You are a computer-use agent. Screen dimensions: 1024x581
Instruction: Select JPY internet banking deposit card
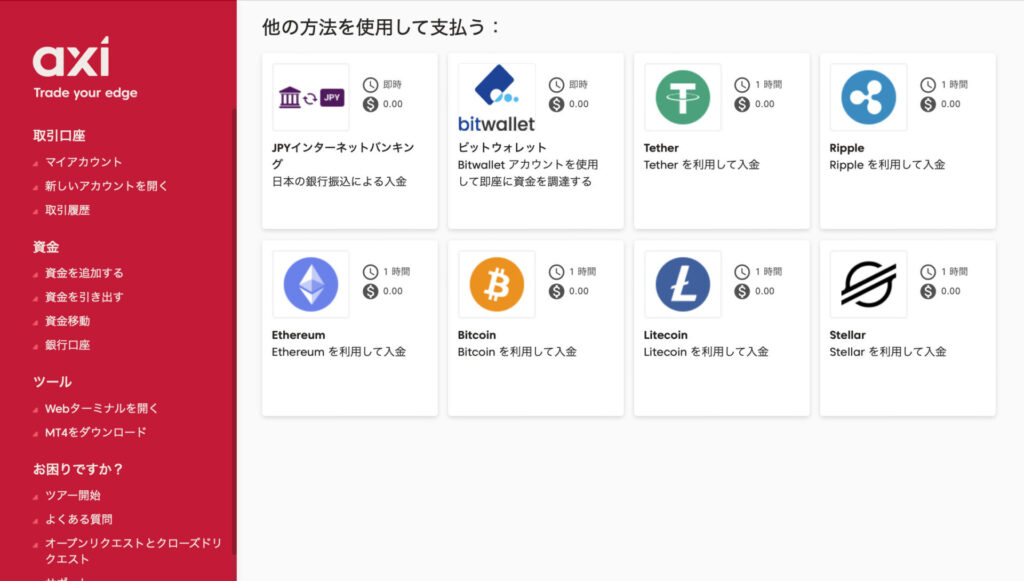tap(349, 141)
